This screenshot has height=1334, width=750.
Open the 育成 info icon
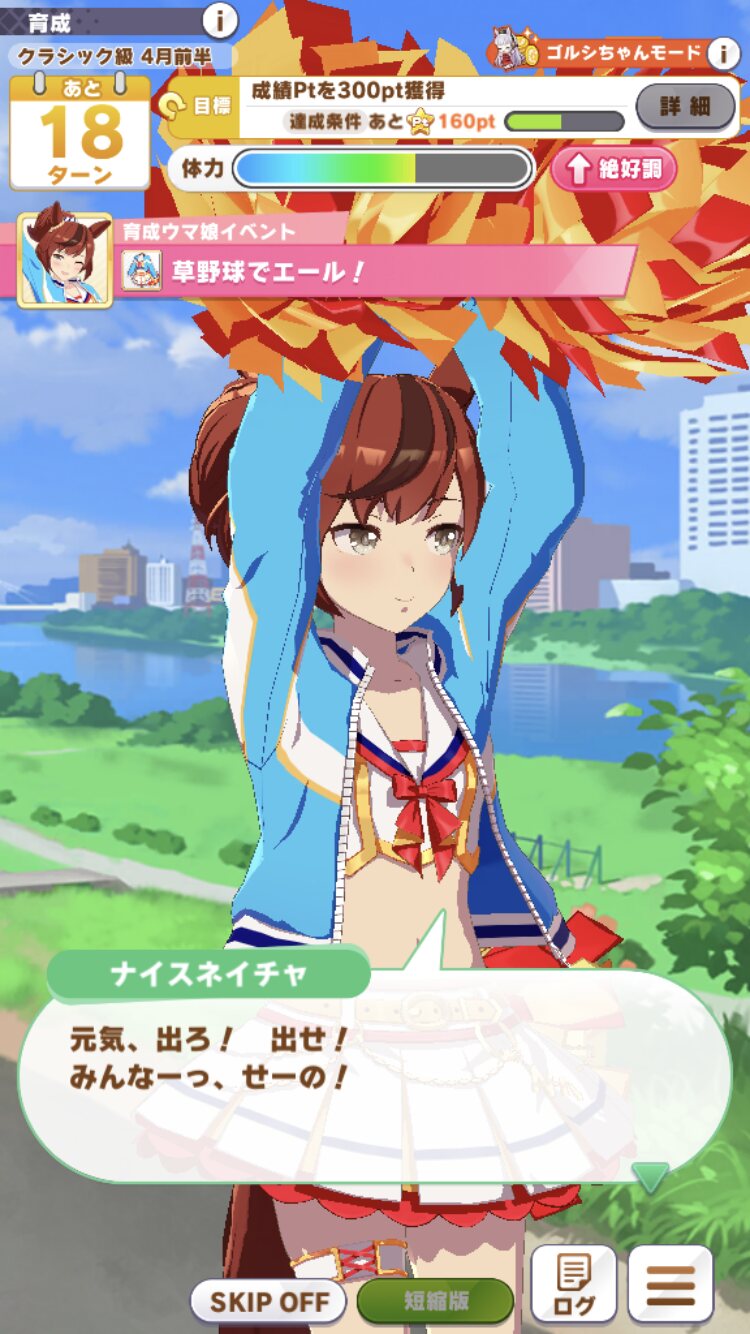[x=220, y=19]
